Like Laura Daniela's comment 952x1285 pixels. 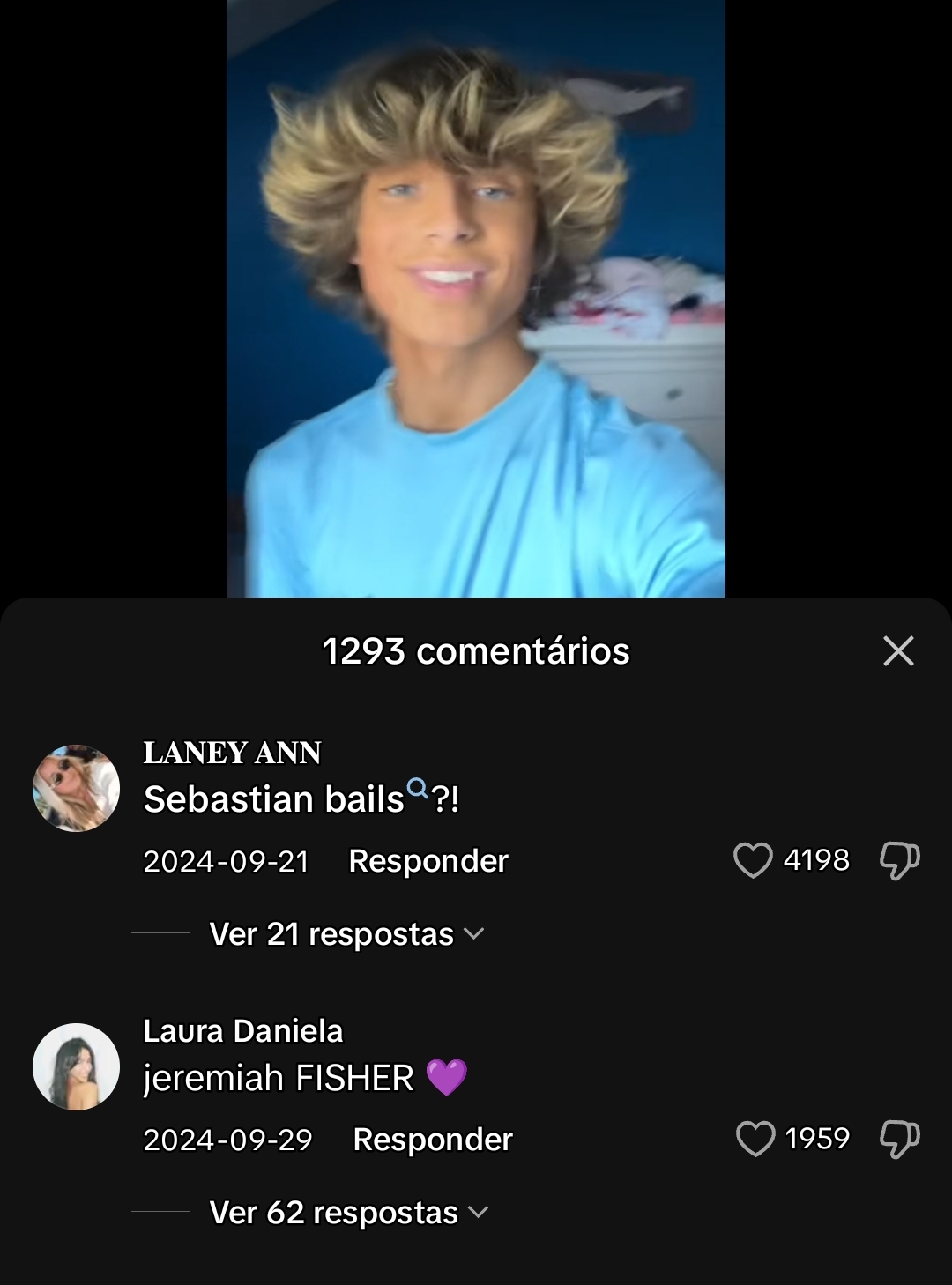[x=755, y=1140]
